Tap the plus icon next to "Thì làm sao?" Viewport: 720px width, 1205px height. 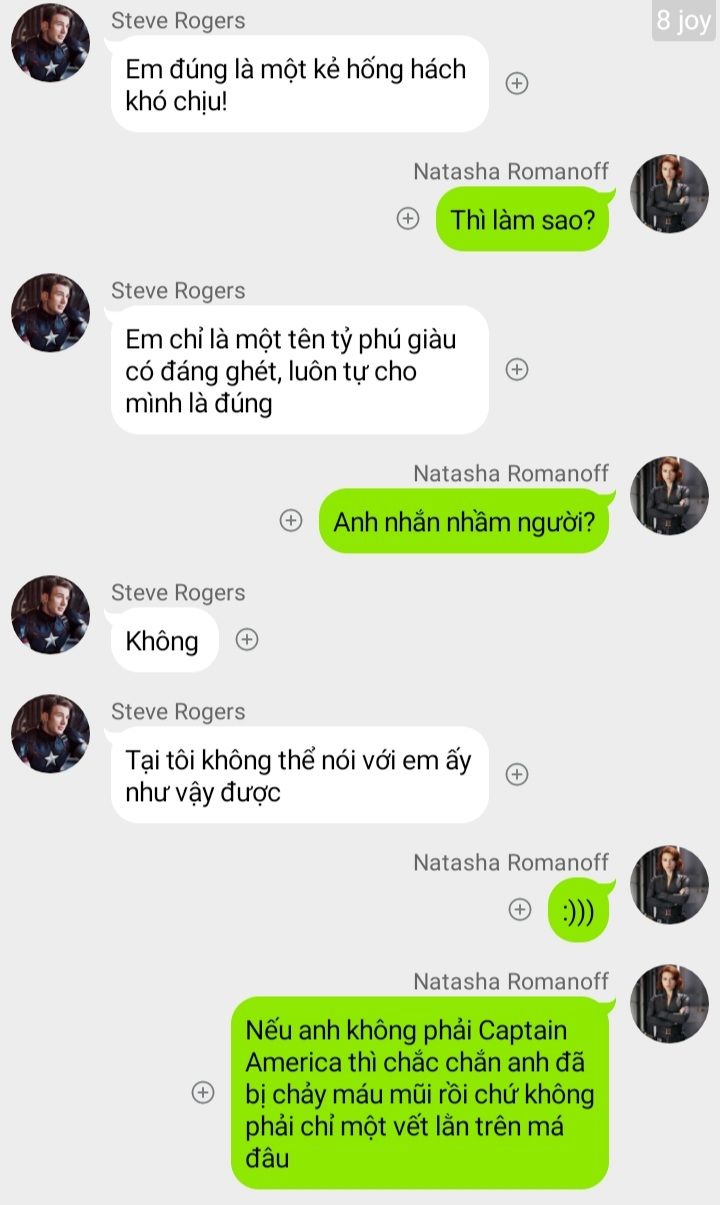pyautogui.click(x=408, y=219)
